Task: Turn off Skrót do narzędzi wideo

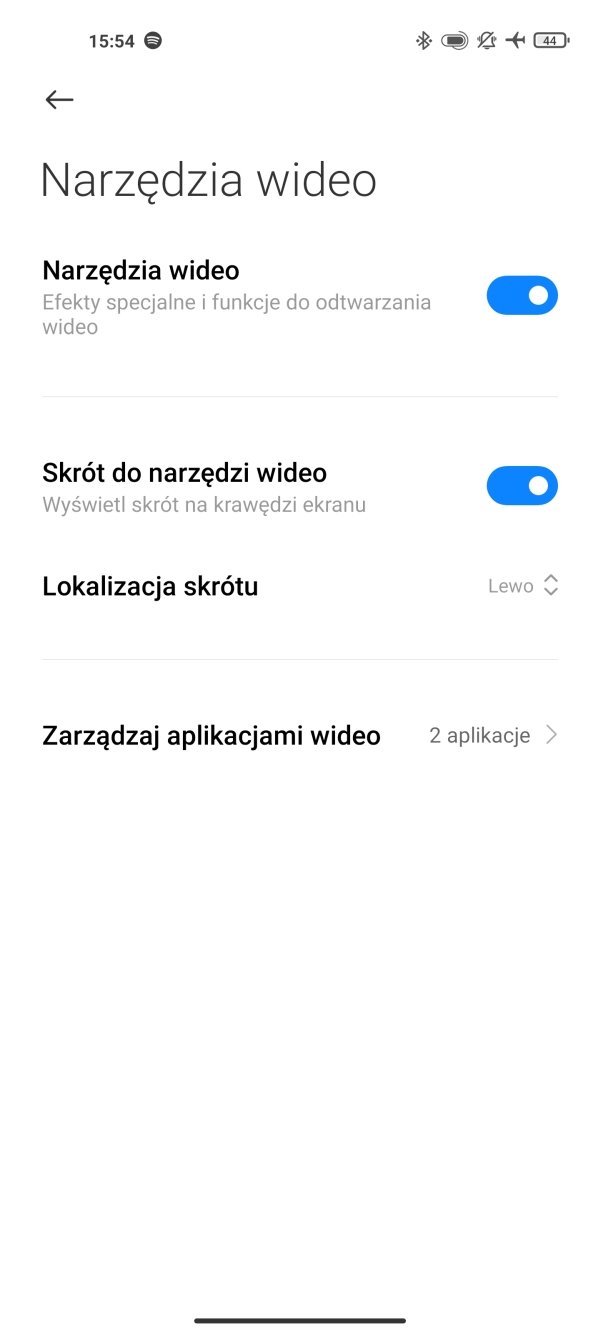Action: click(521, 486)
